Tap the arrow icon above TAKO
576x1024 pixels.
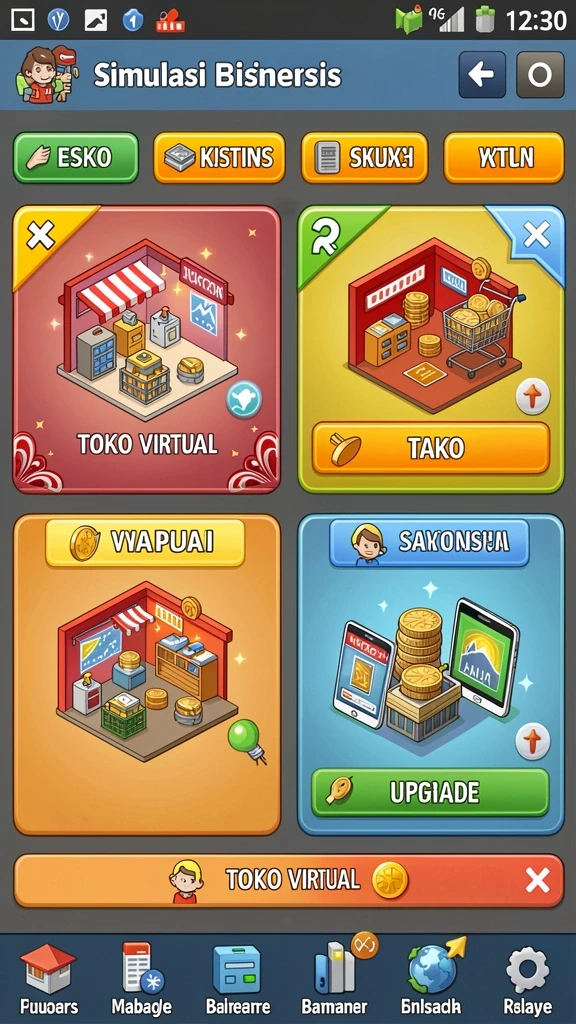tap(533, 396)
